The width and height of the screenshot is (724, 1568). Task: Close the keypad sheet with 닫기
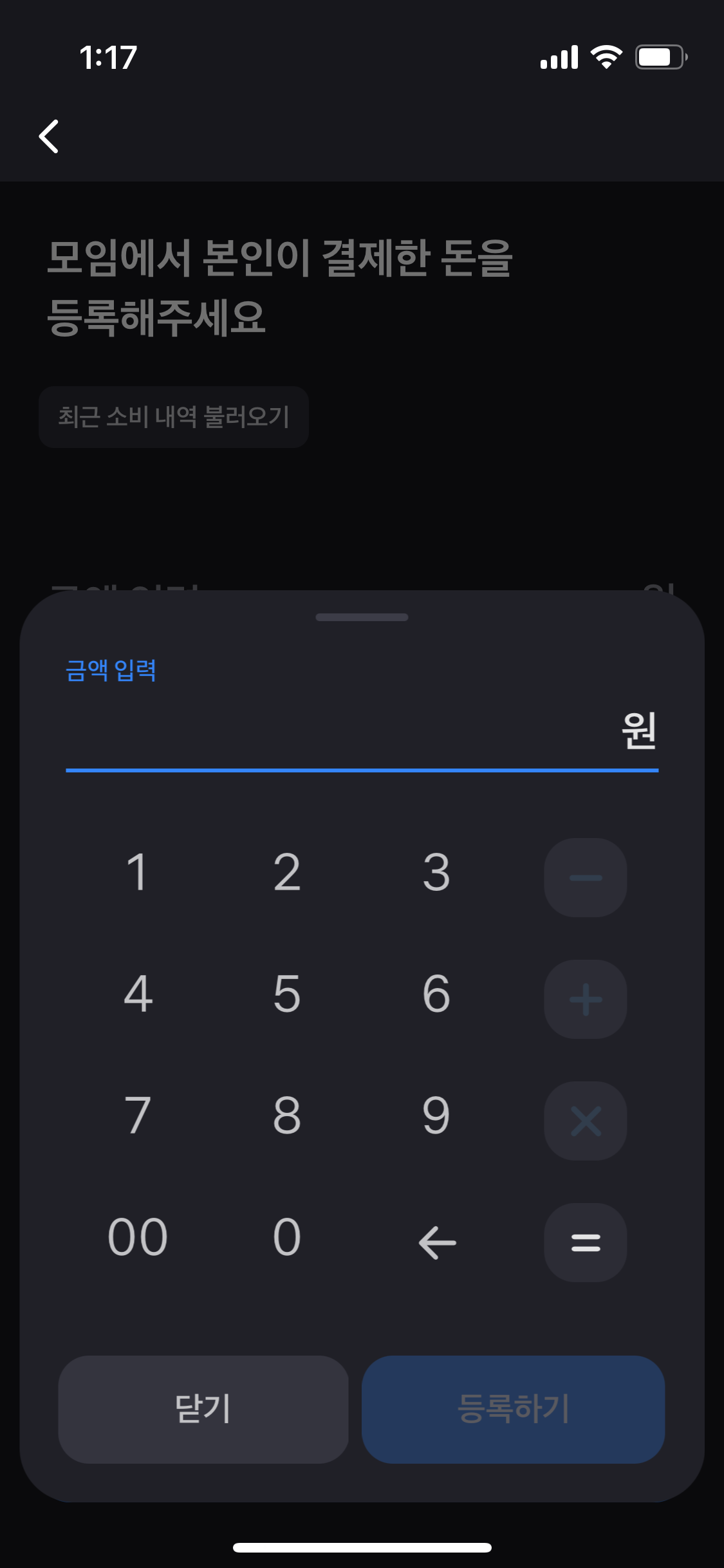click(x=203, y=1409)
